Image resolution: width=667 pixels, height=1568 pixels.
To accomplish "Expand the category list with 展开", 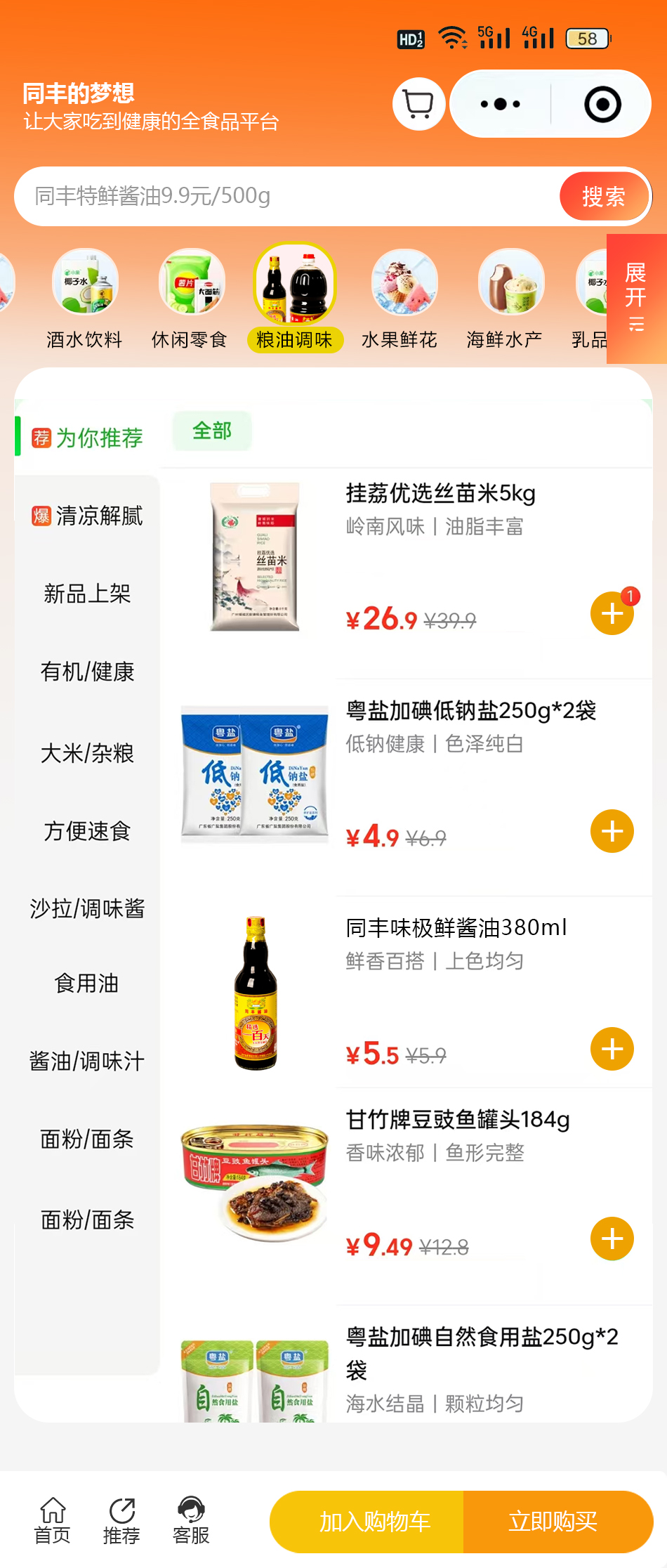I will tap(636, 298).
